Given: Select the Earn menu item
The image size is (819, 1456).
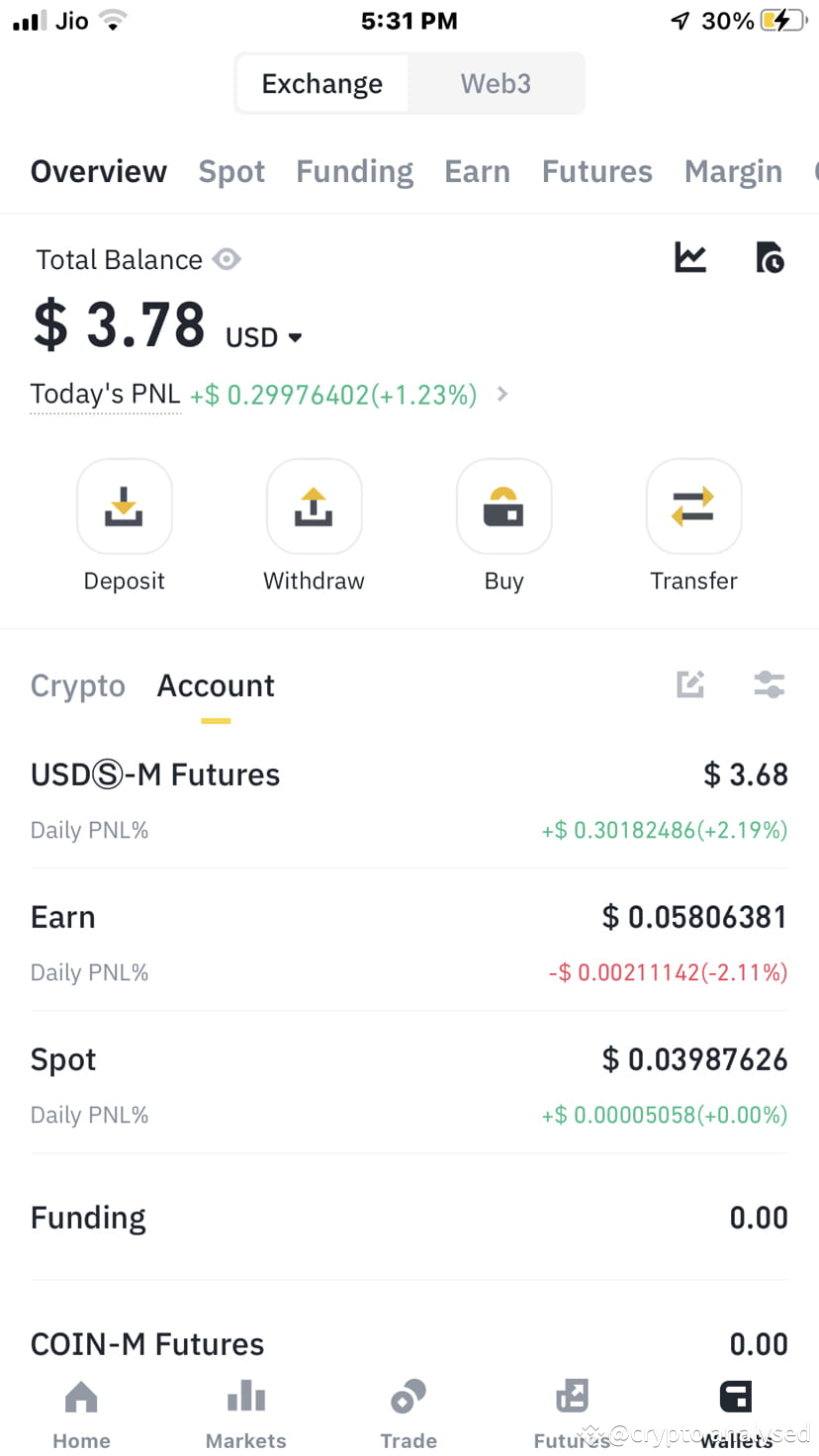Looking at the screenshot, I should pos(478,171).
